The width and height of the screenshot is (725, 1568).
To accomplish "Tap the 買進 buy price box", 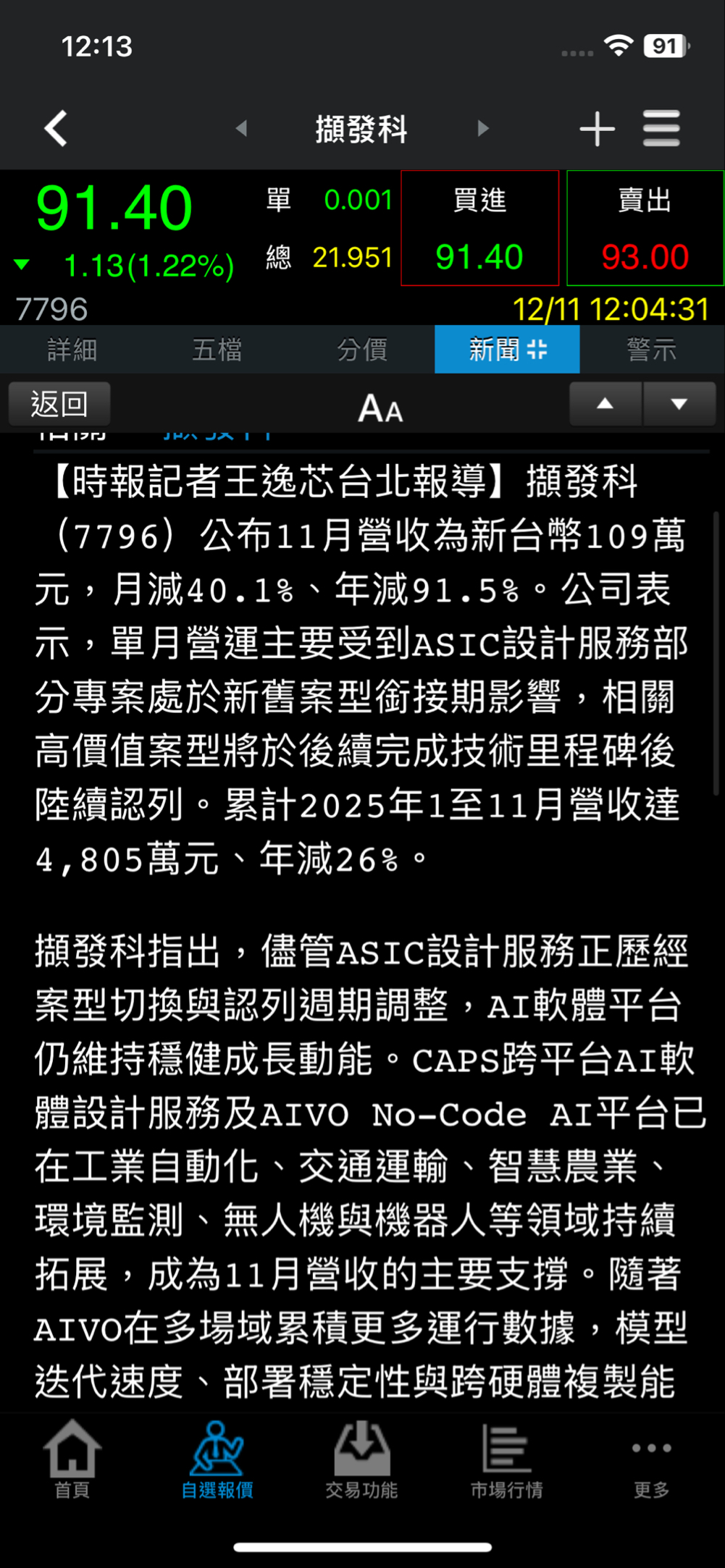I will (x=479, y=229).
